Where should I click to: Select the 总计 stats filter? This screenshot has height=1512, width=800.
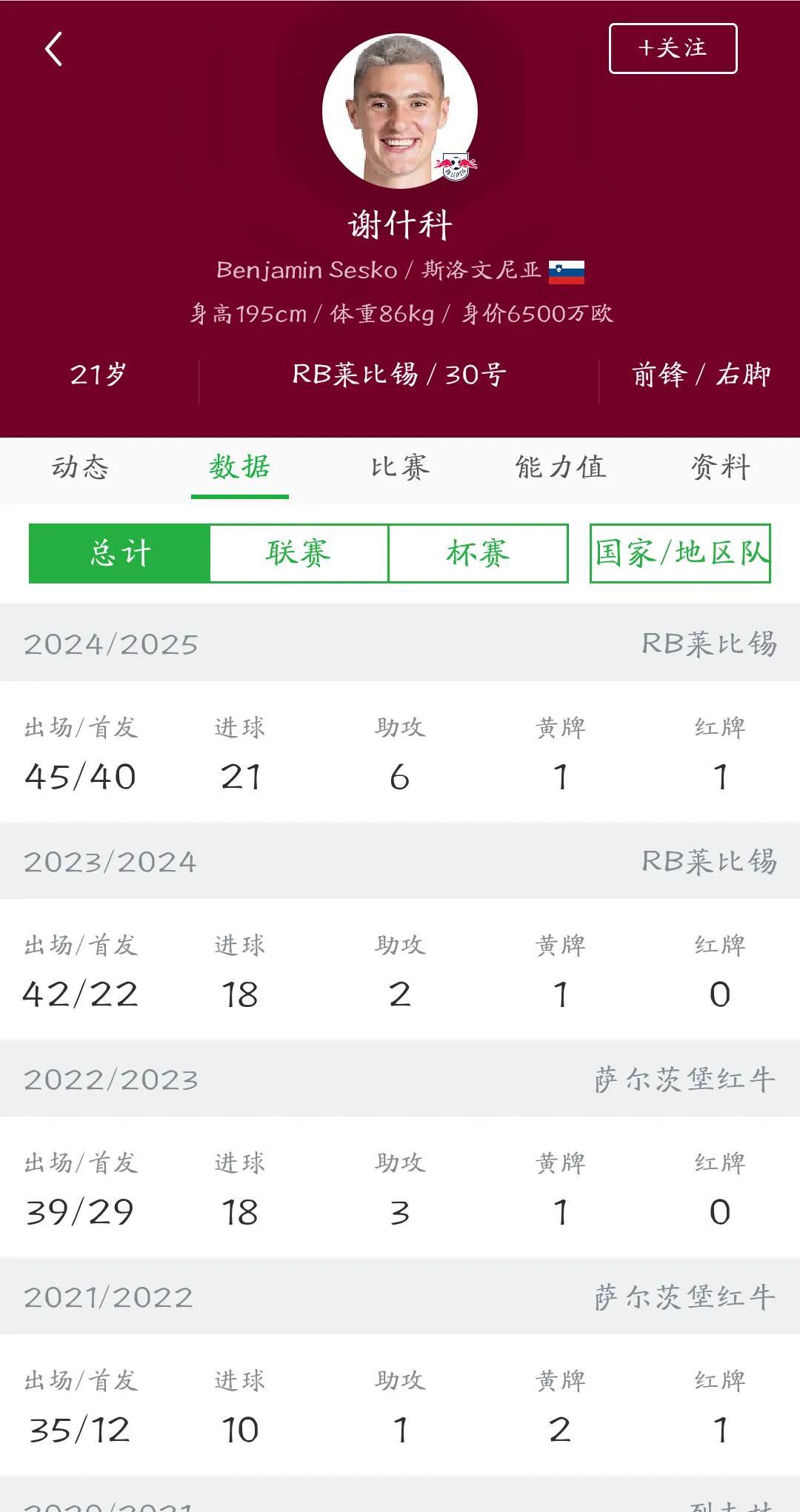pyautogui.click(x=120, y=553)
